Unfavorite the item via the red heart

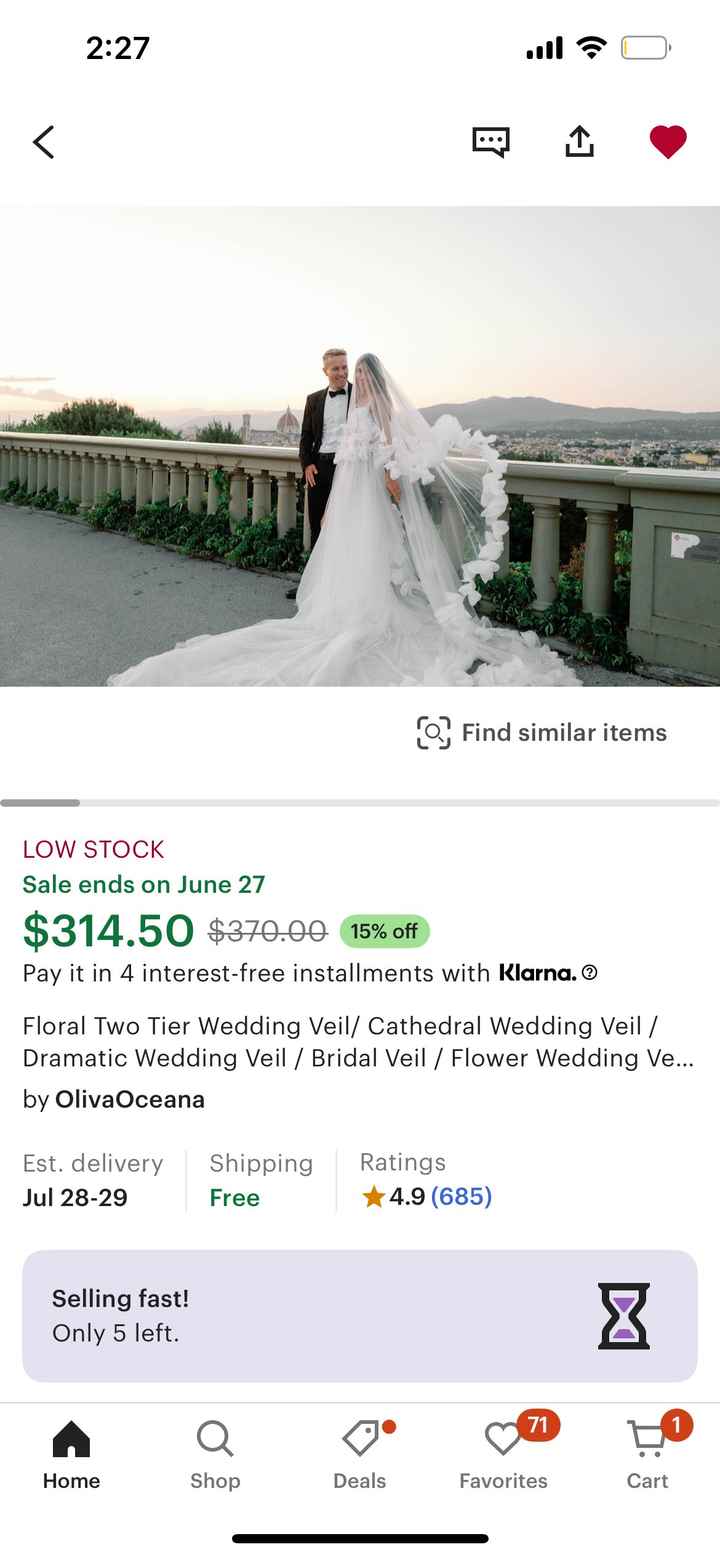tap(667, 141)
